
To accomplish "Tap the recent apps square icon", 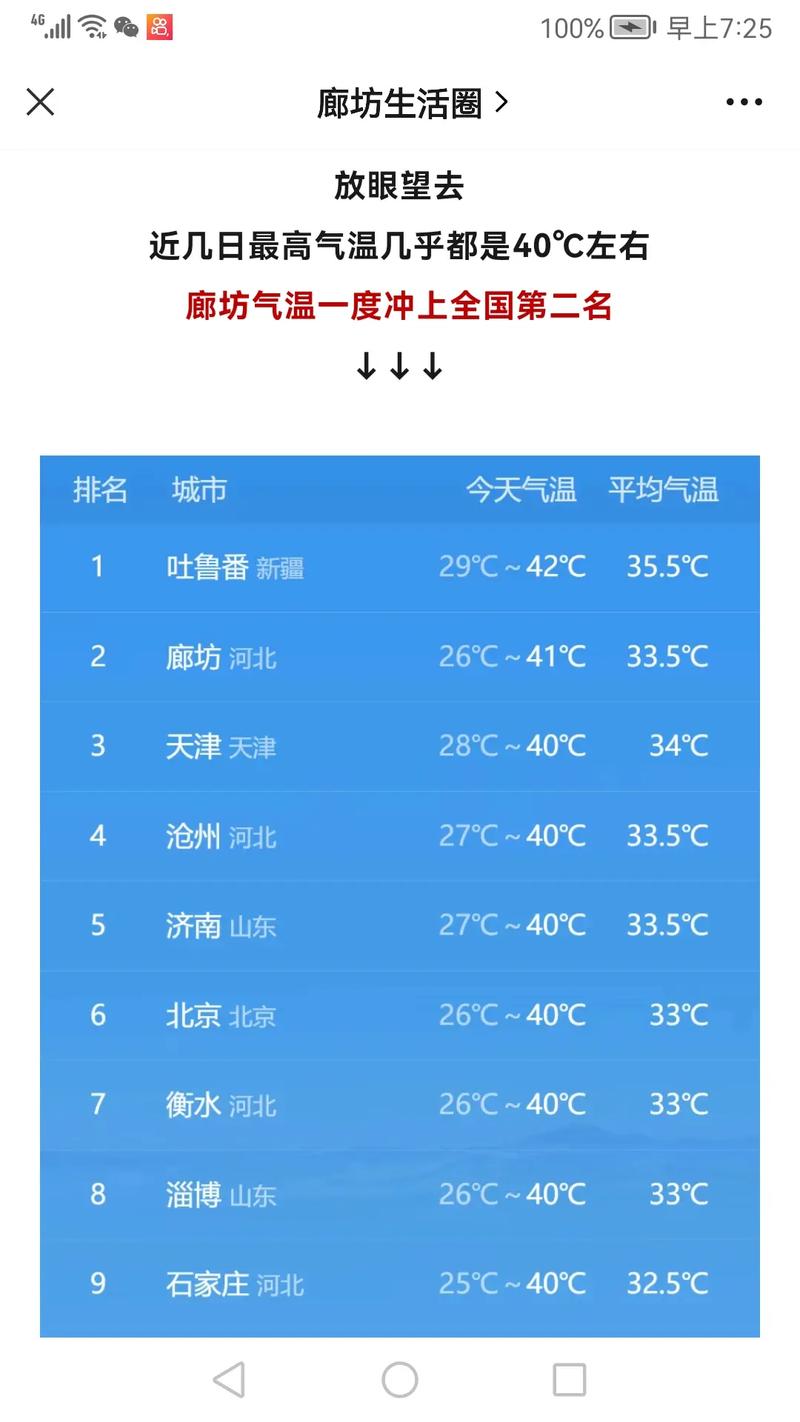I will click(569, 1380).
